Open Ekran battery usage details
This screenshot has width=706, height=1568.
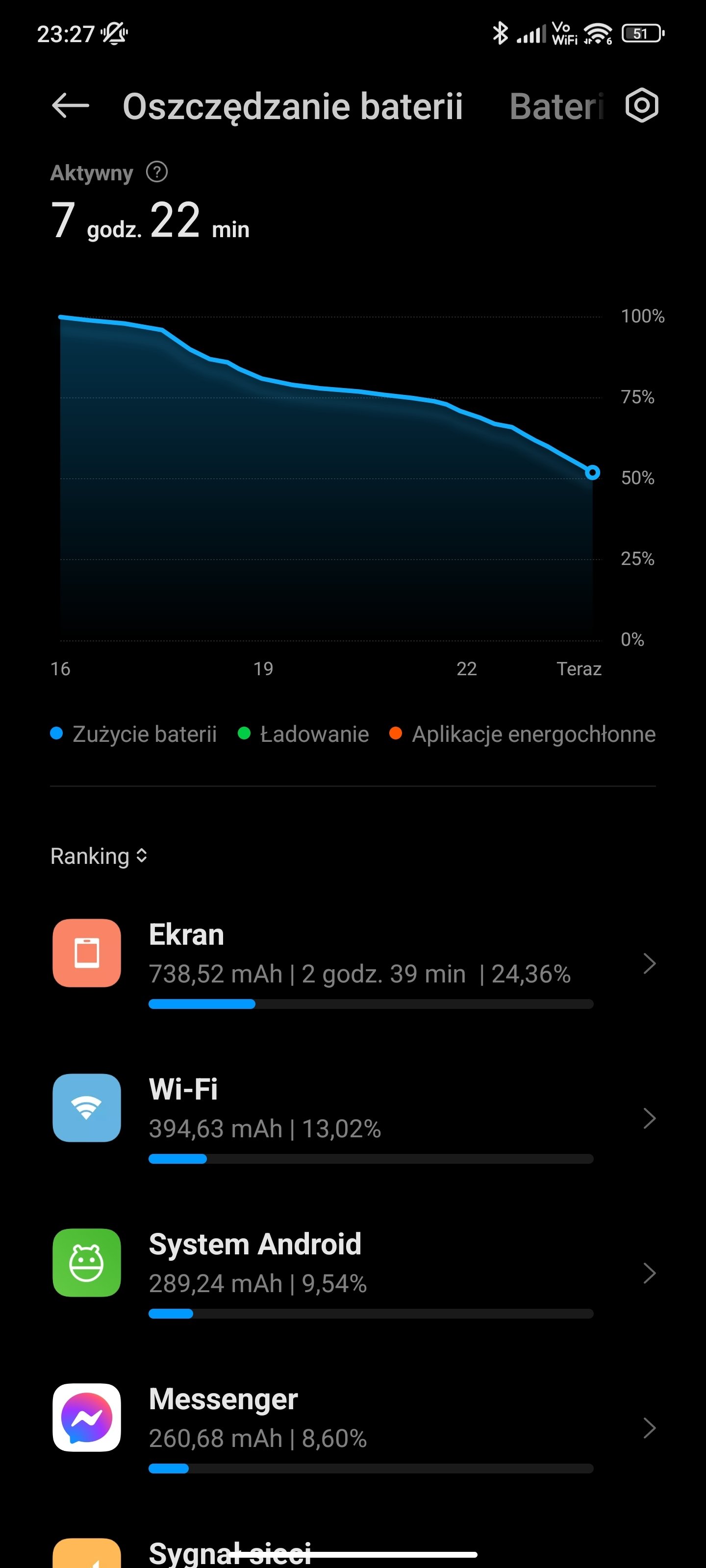pos(353,964)
